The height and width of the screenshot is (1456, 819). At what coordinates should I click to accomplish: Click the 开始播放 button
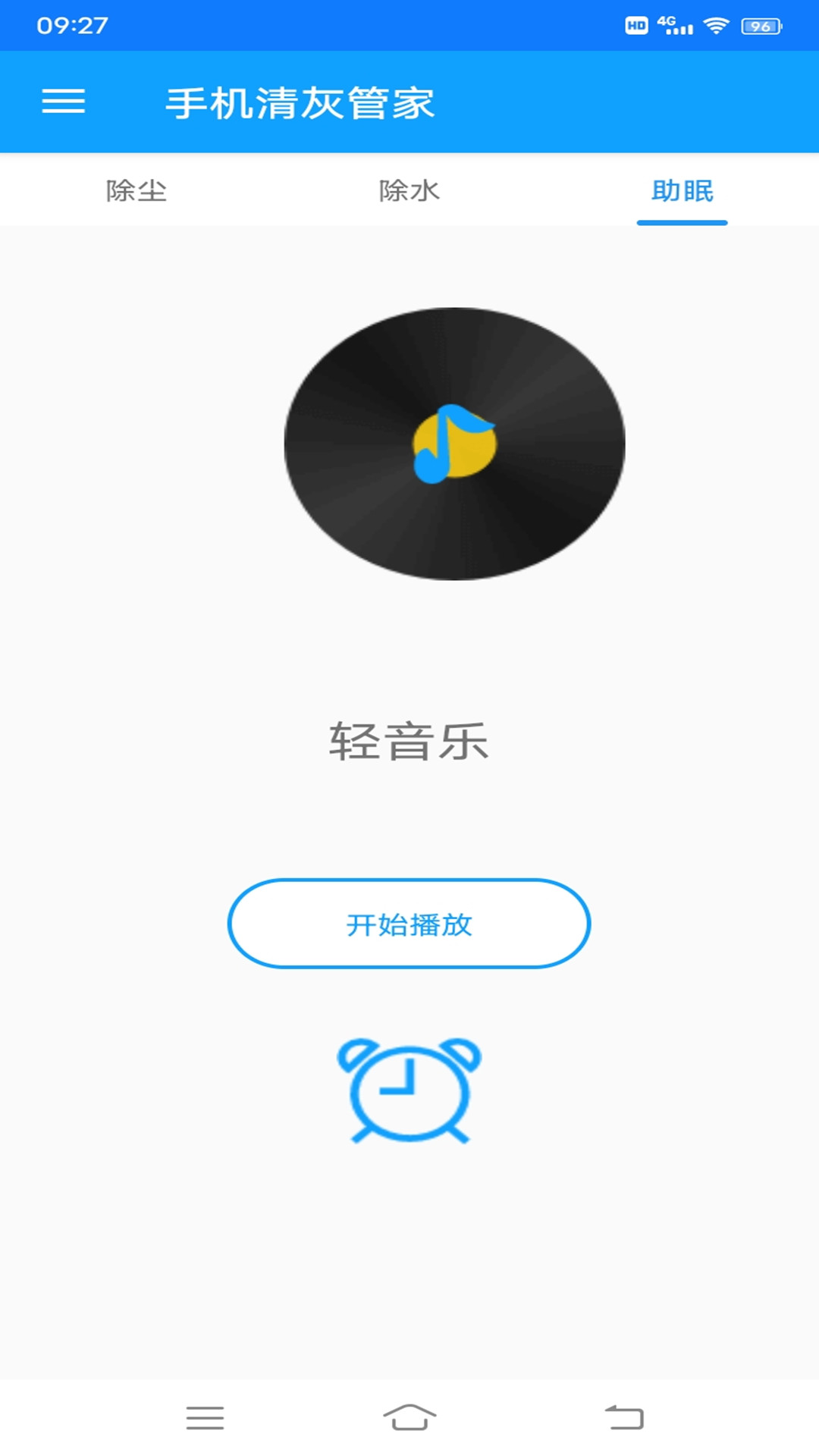409,924
